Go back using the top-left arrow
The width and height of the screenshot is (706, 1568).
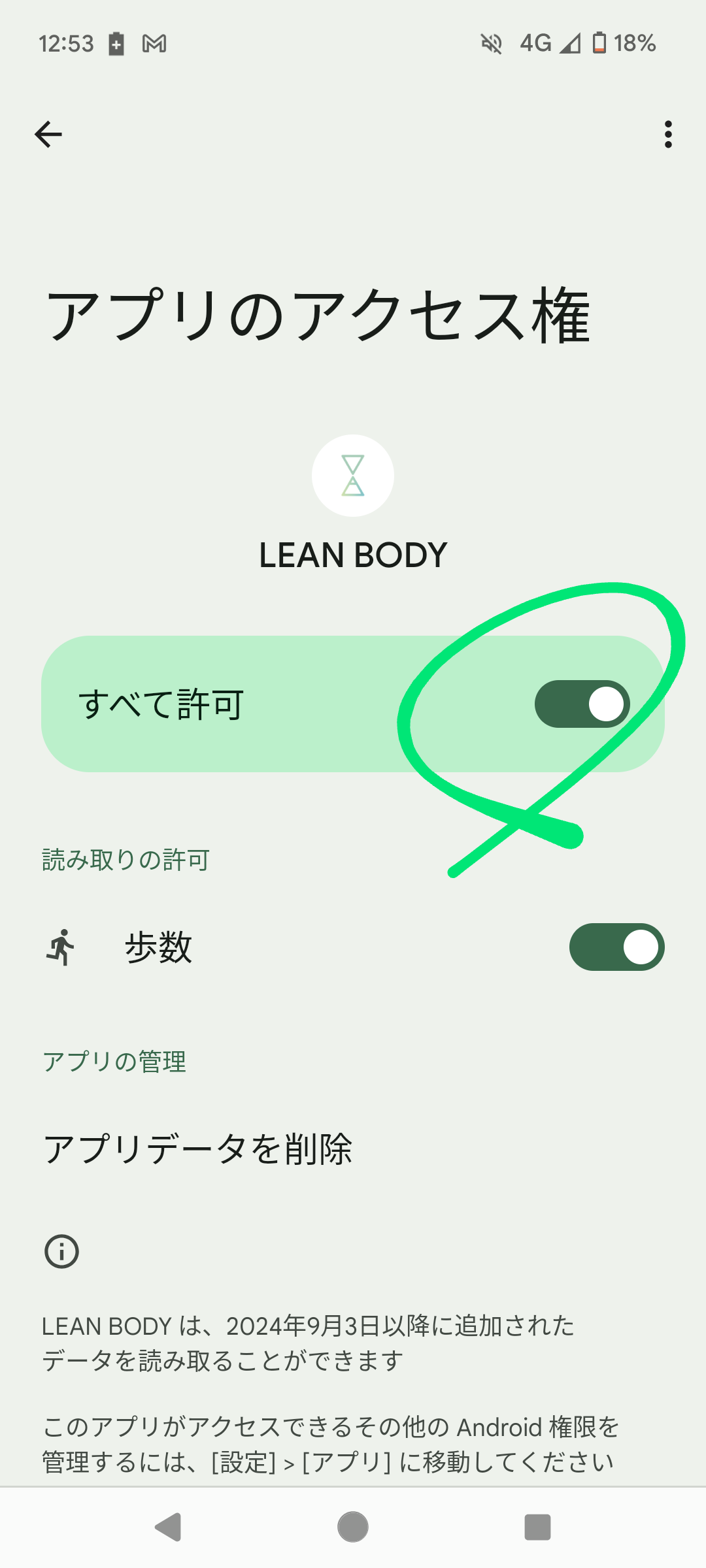click(48, 135)
